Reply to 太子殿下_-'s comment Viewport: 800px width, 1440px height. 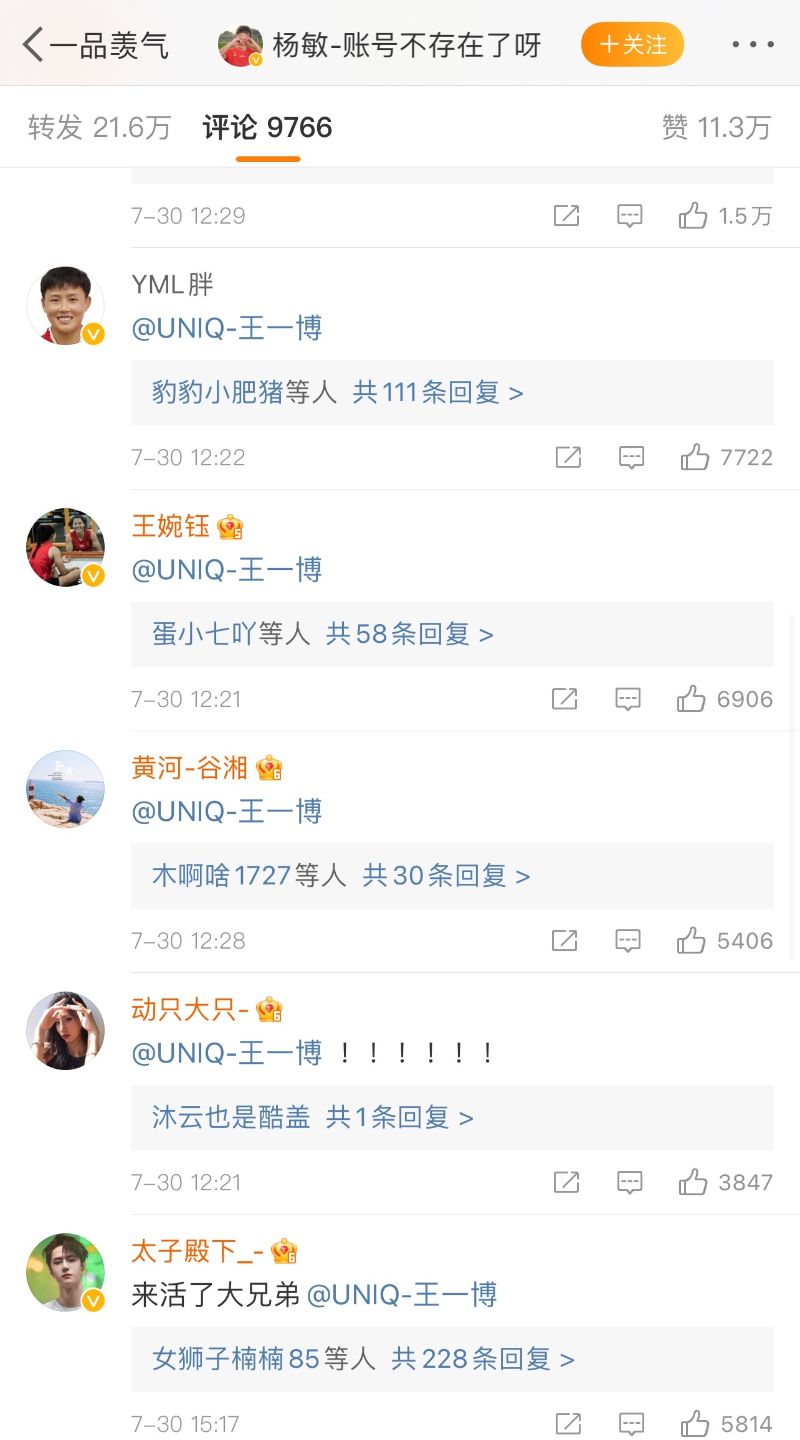(x=631, y=1424)
